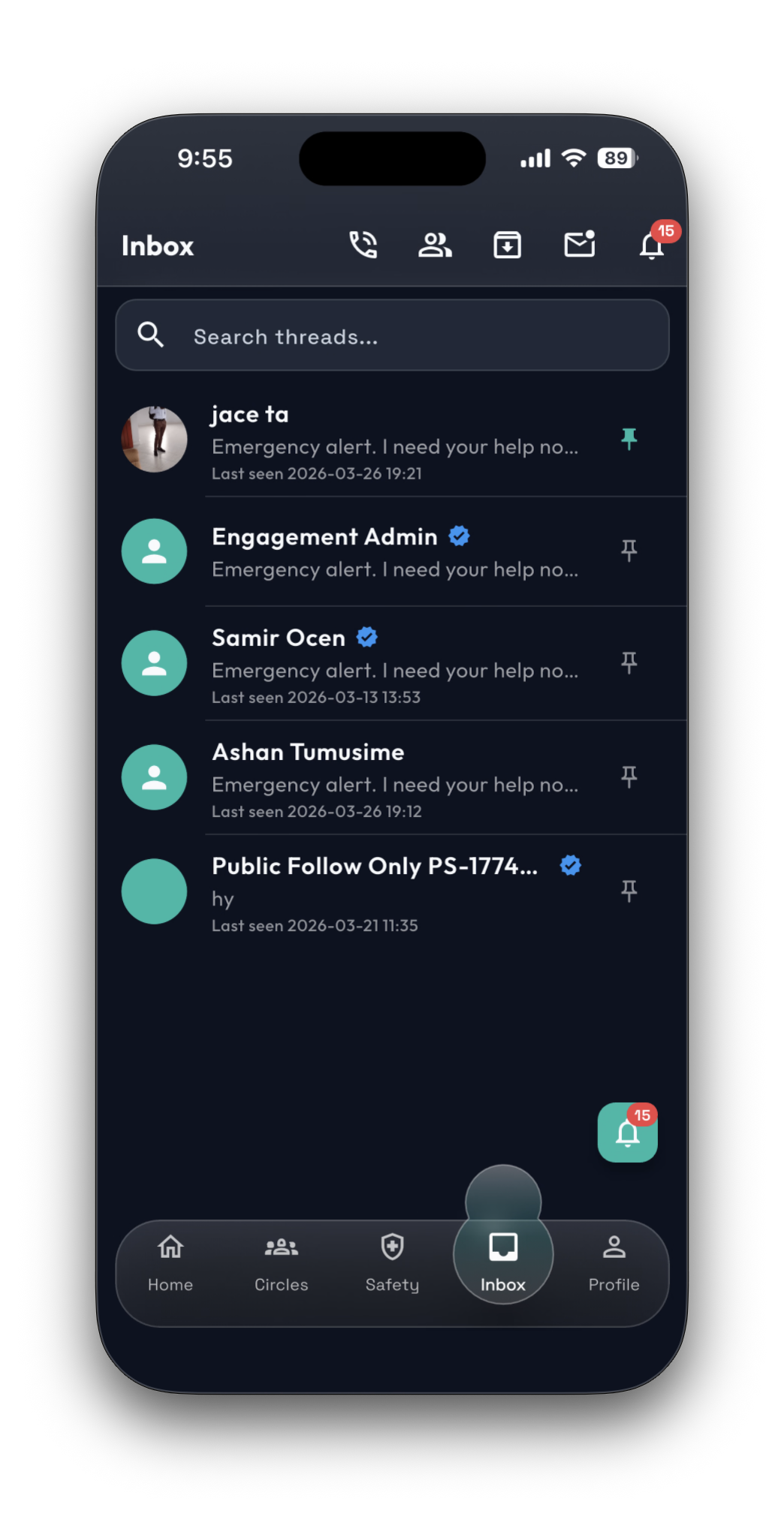Tap the Home icon in the bottom bar
Viewport: 784px width, 1517px height.
click(x=170, y=1246)
